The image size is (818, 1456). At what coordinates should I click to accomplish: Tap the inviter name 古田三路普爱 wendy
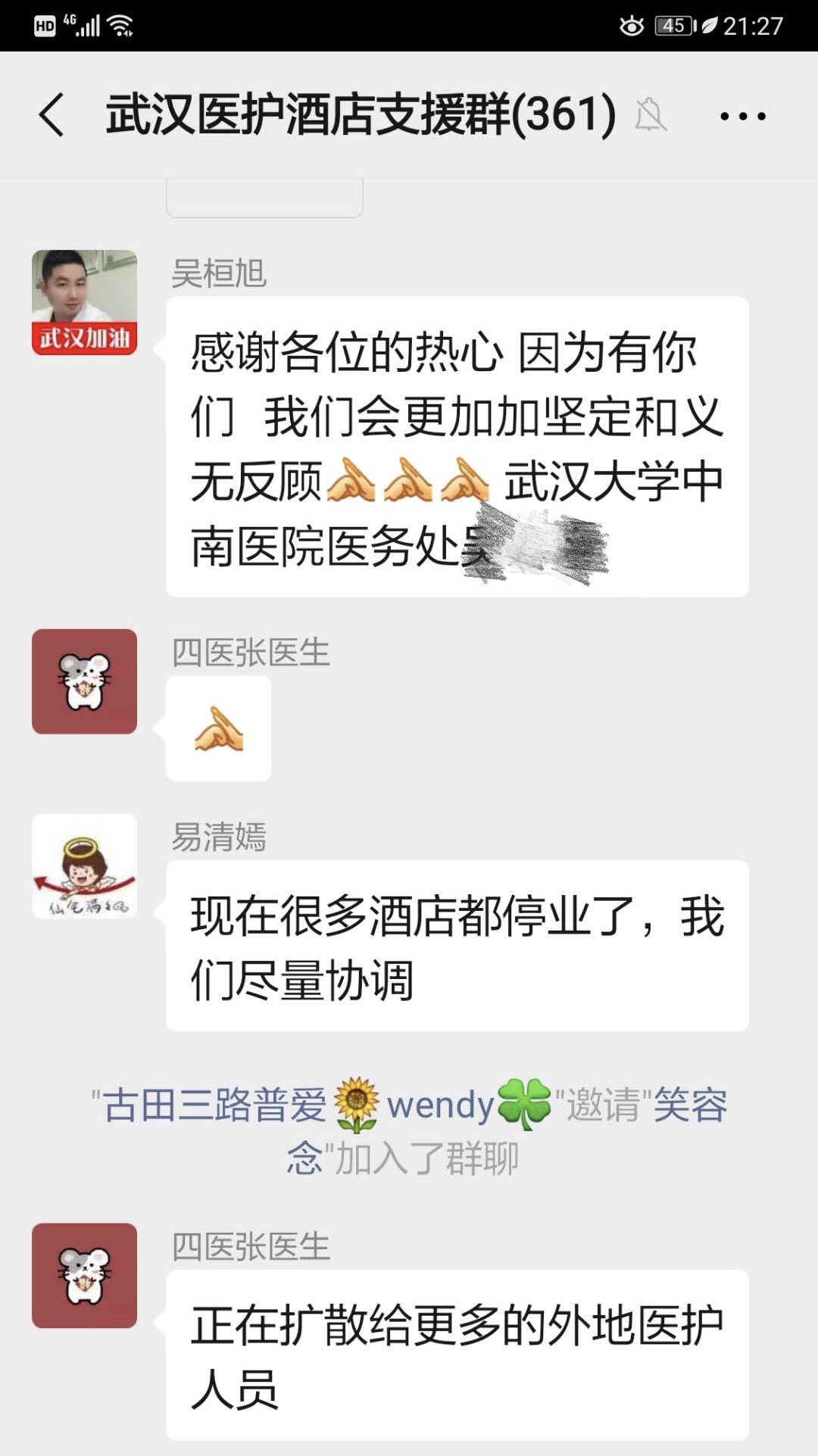click(318, 1105)
